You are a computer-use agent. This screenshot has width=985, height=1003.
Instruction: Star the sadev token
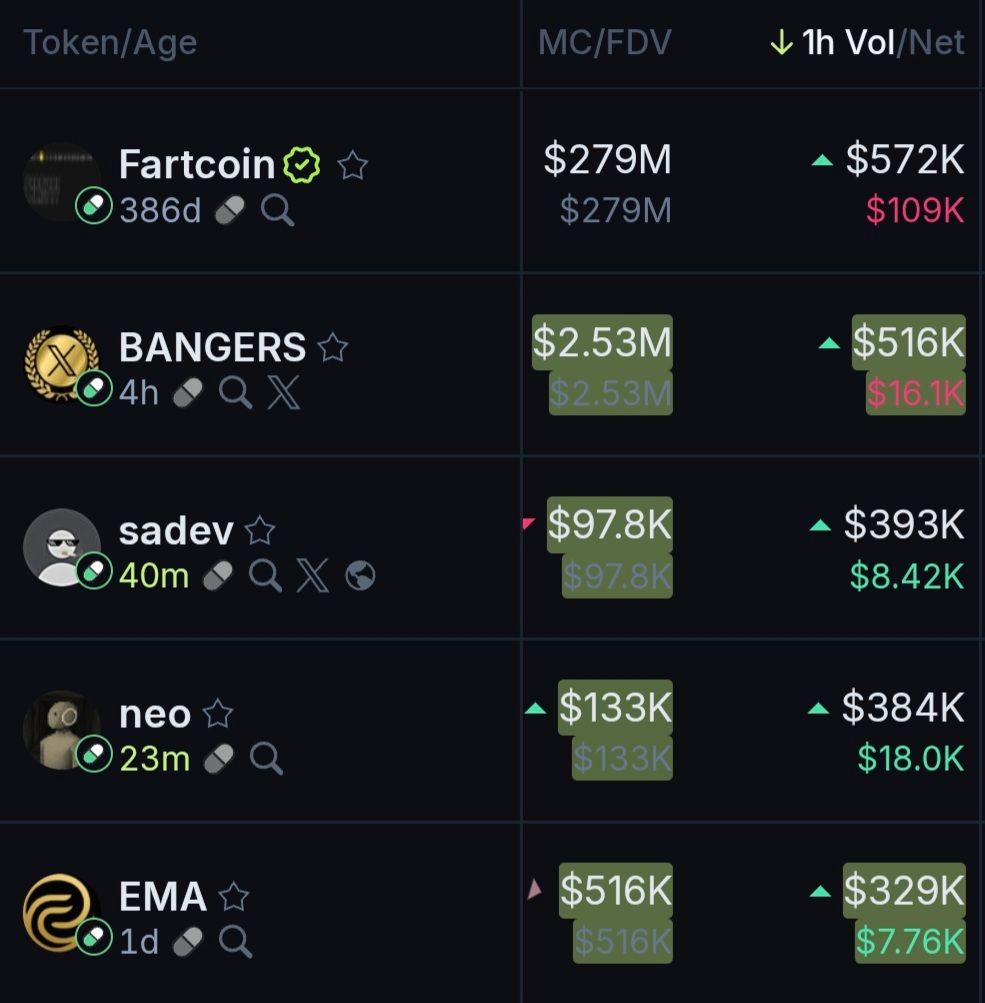point(260,530)
